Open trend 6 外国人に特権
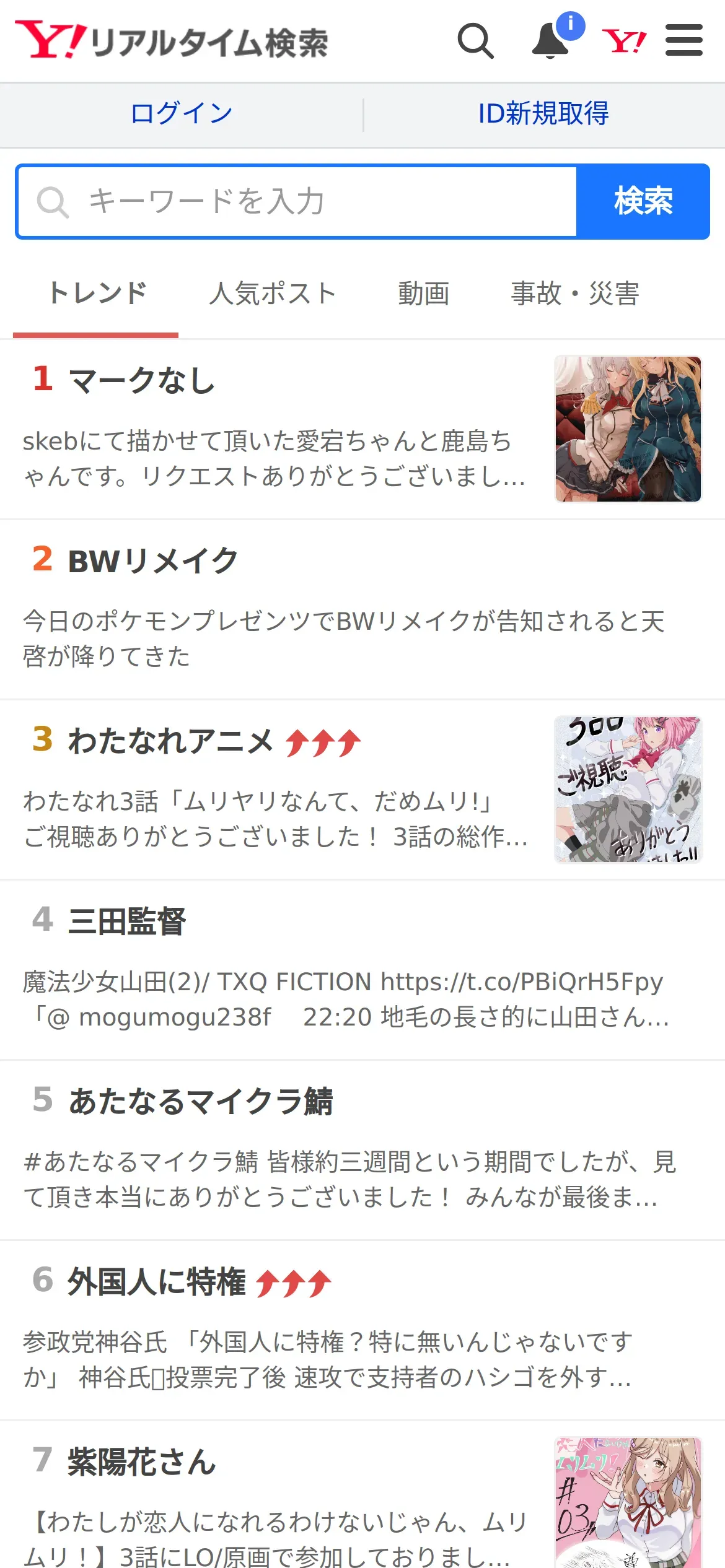 click(156, 1282)
